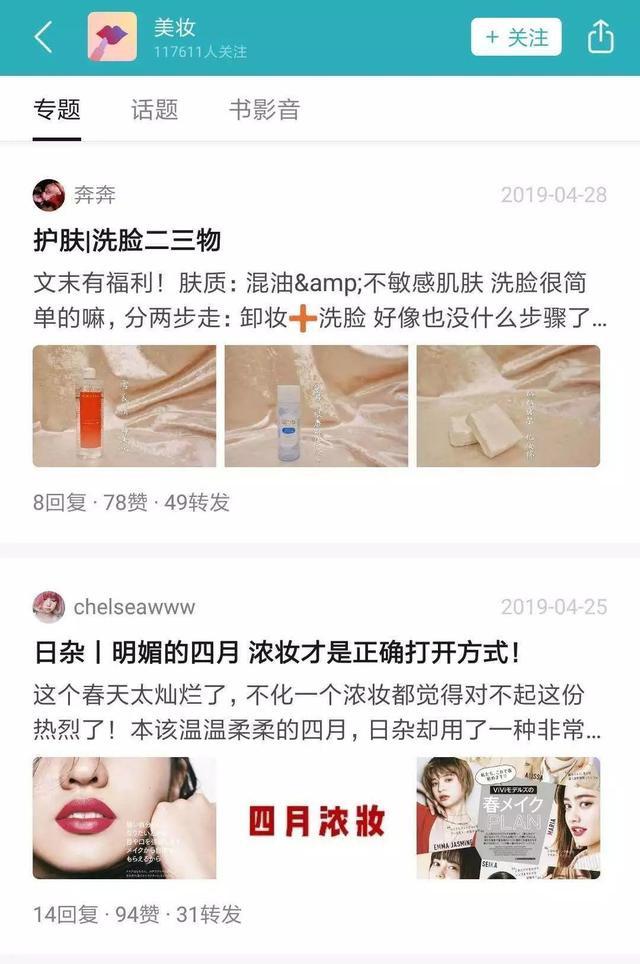This screenshot has width=640, height=964.
Task: Share the 美妆 group page
Action: (x=600, y=38)
